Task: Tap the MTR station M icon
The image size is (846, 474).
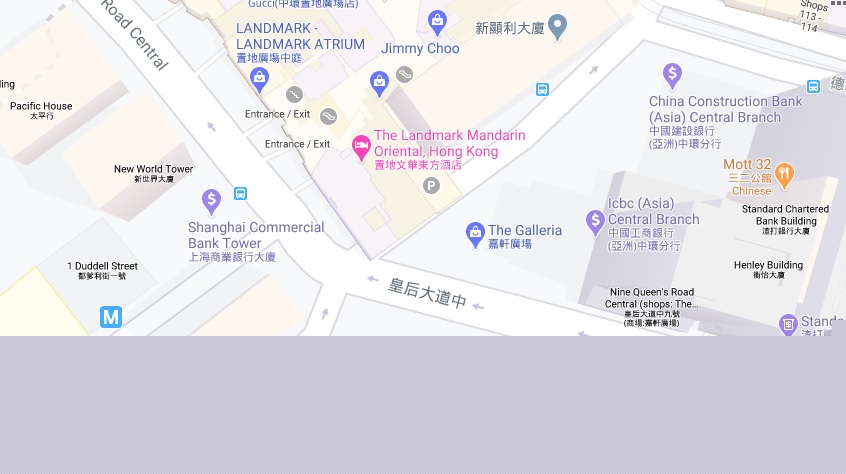Action: click(x=110, y=317)
